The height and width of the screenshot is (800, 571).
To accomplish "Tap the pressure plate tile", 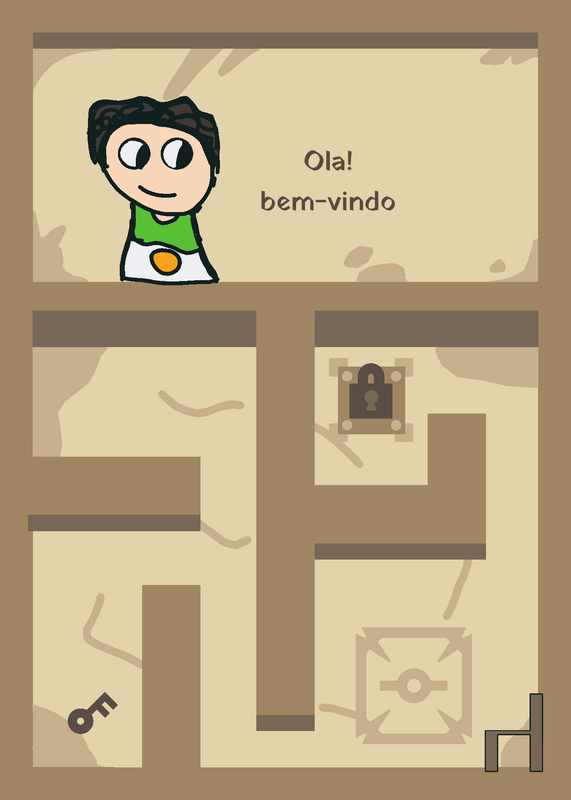I will (x=413, y=685).
